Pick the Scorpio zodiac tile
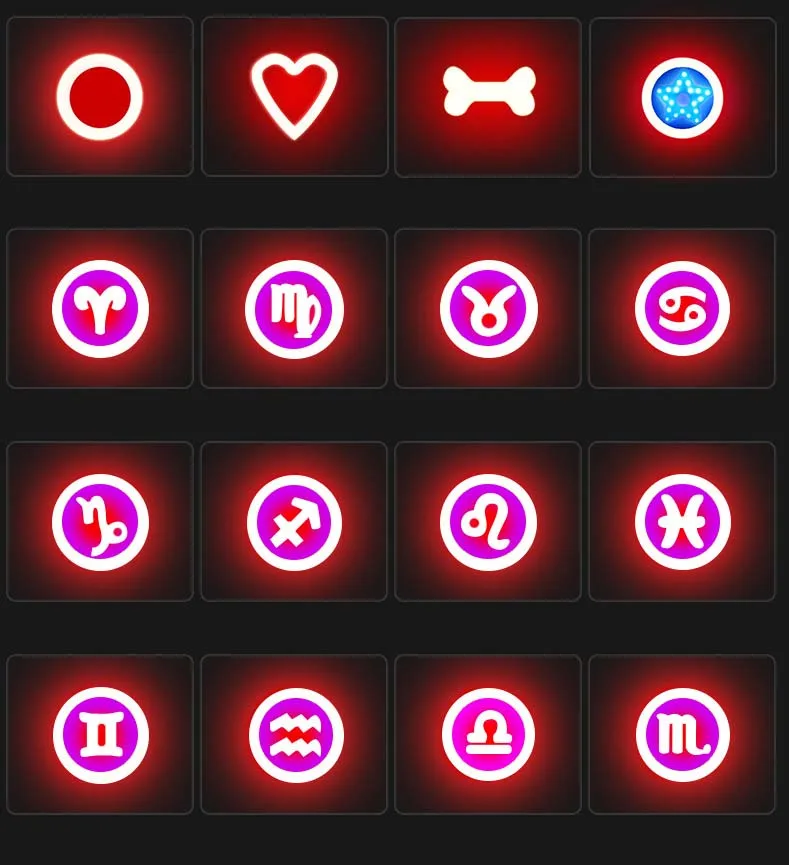Screen dimensions: 789x865 tap(682, 734)
